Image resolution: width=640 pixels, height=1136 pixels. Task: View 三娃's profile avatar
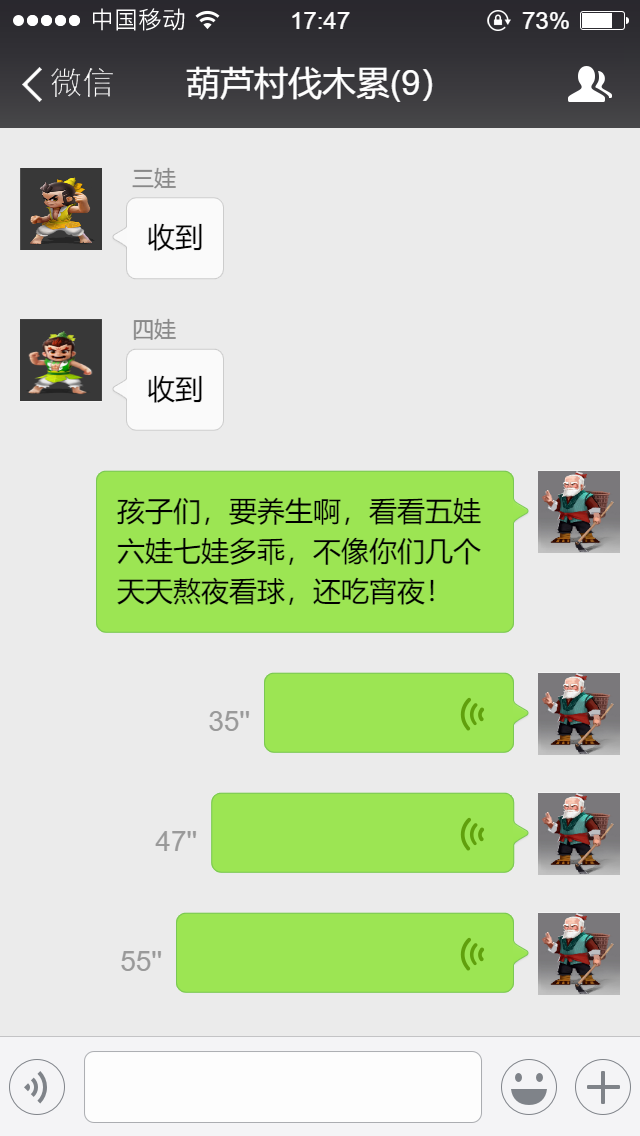pyautogui.click(x=61, y=209)
